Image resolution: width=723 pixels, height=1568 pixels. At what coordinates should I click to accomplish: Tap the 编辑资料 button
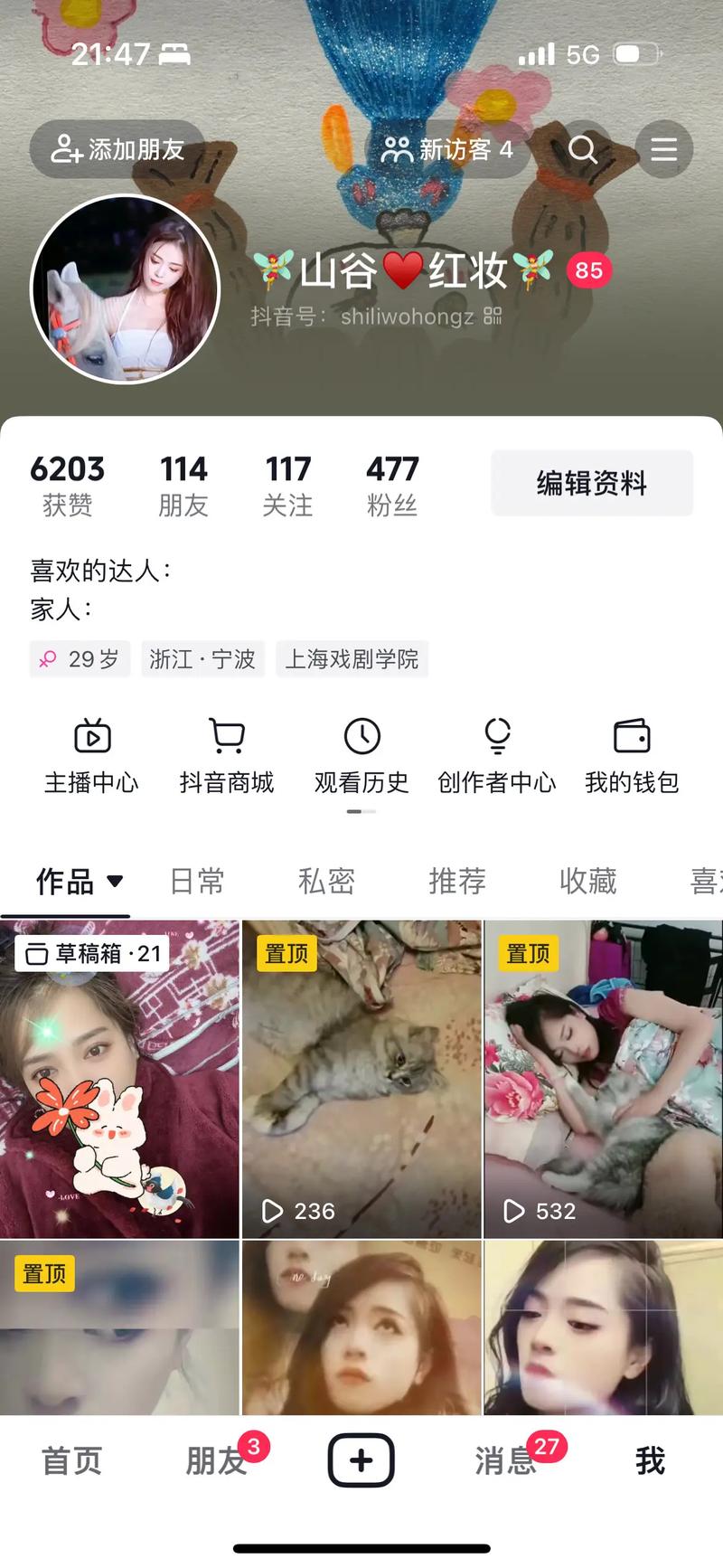591,483
